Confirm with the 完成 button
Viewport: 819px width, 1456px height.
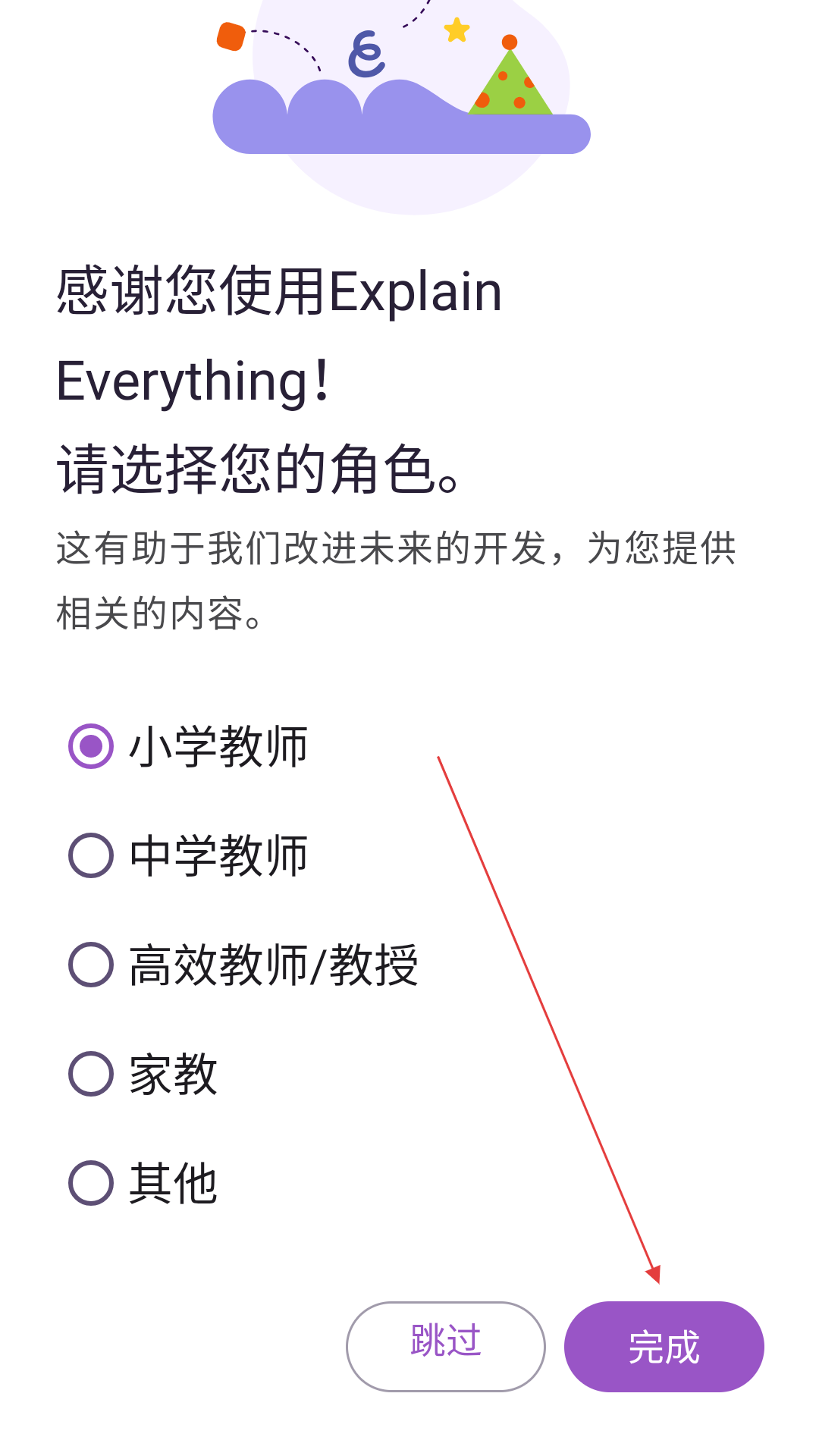click(664, 1347)
